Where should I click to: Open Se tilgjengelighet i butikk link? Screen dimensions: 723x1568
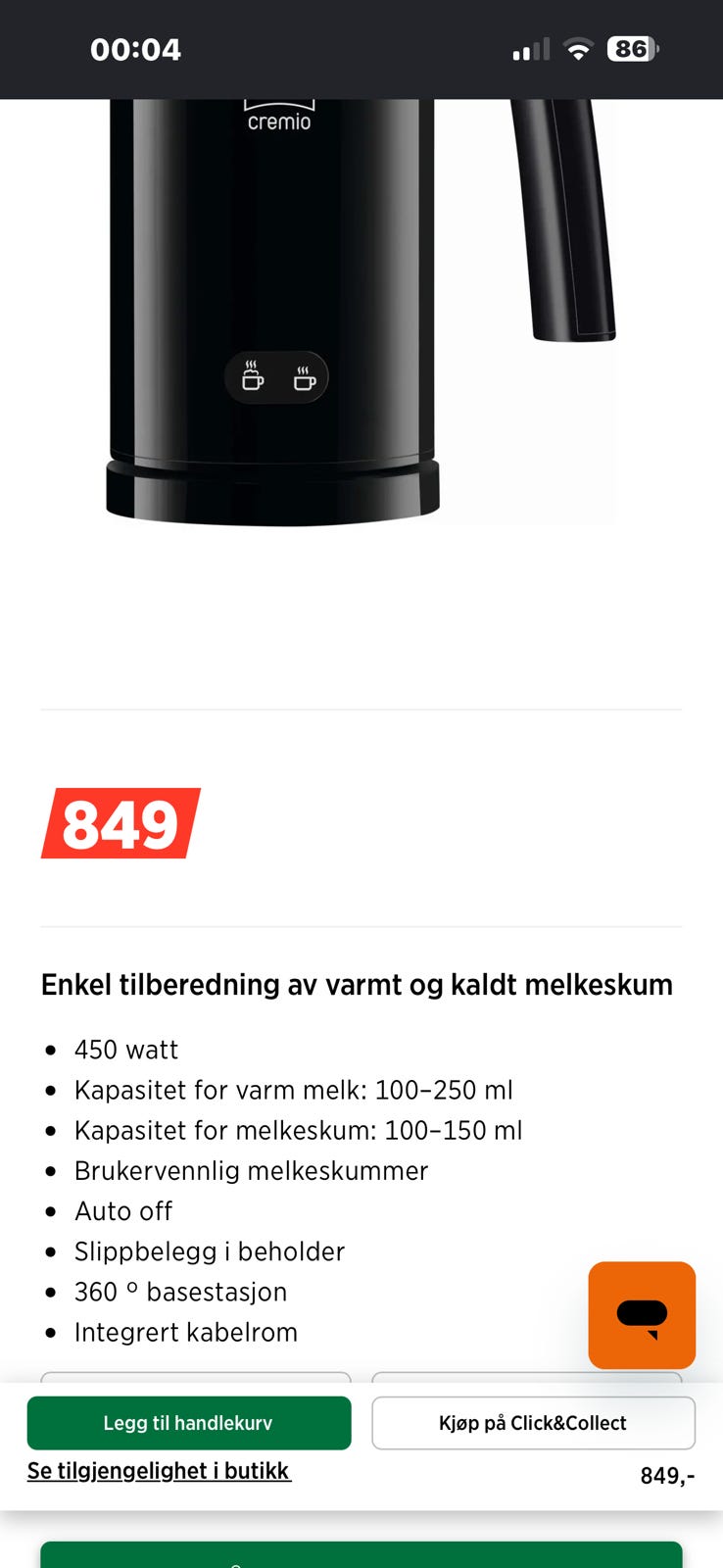[x=159, y=1471]
